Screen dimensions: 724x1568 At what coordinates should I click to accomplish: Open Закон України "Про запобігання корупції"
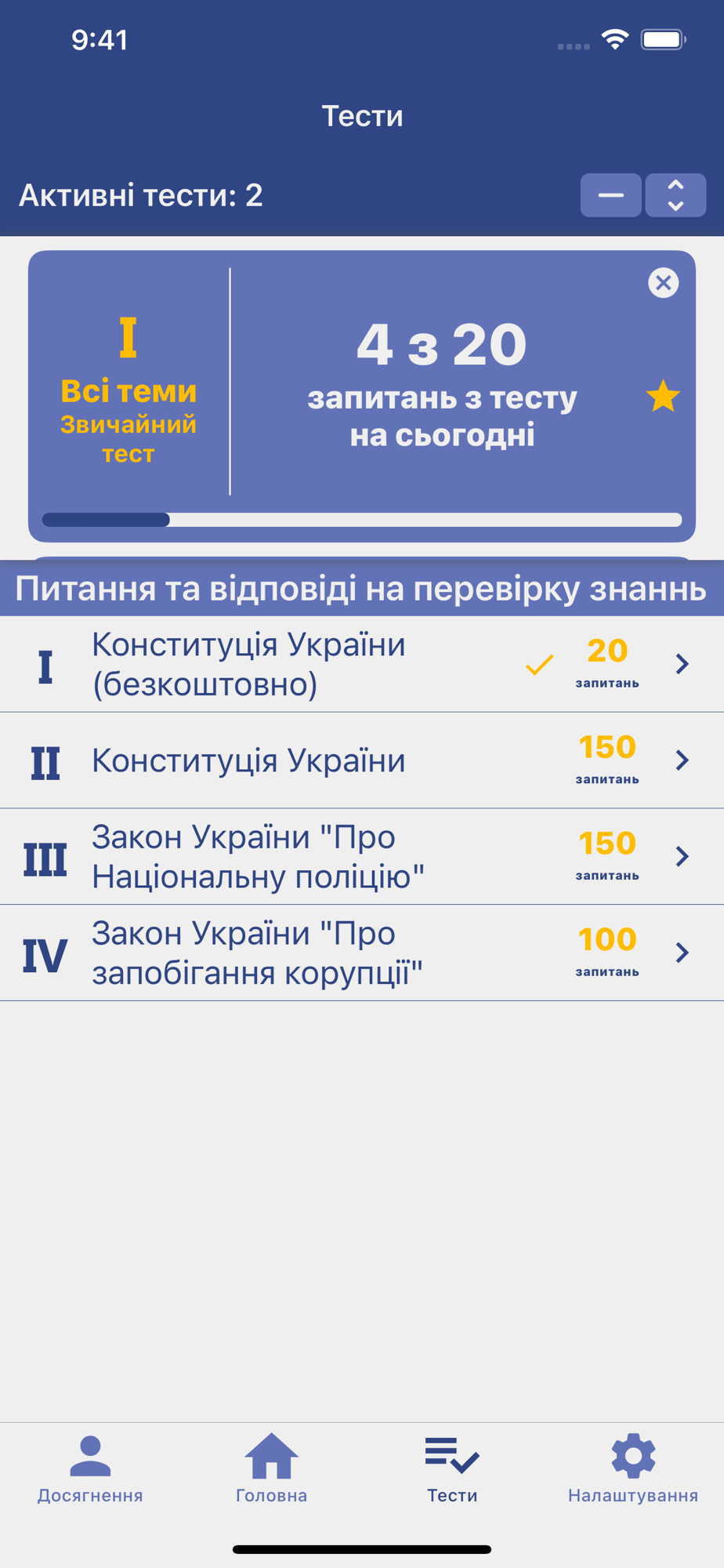click(x=362, y=953)
